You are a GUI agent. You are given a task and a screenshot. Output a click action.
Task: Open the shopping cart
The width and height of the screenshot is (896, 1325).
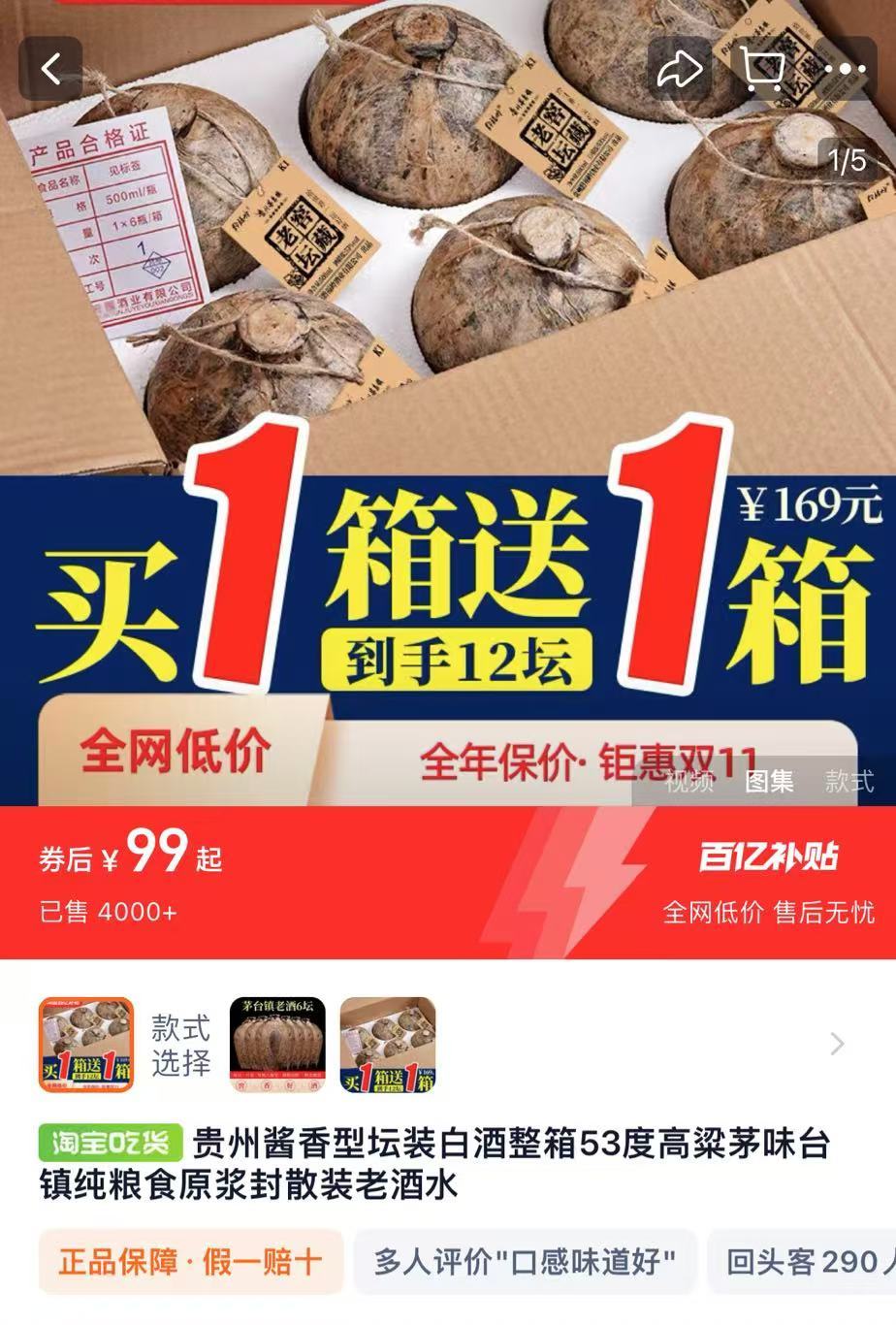[762, 69]
